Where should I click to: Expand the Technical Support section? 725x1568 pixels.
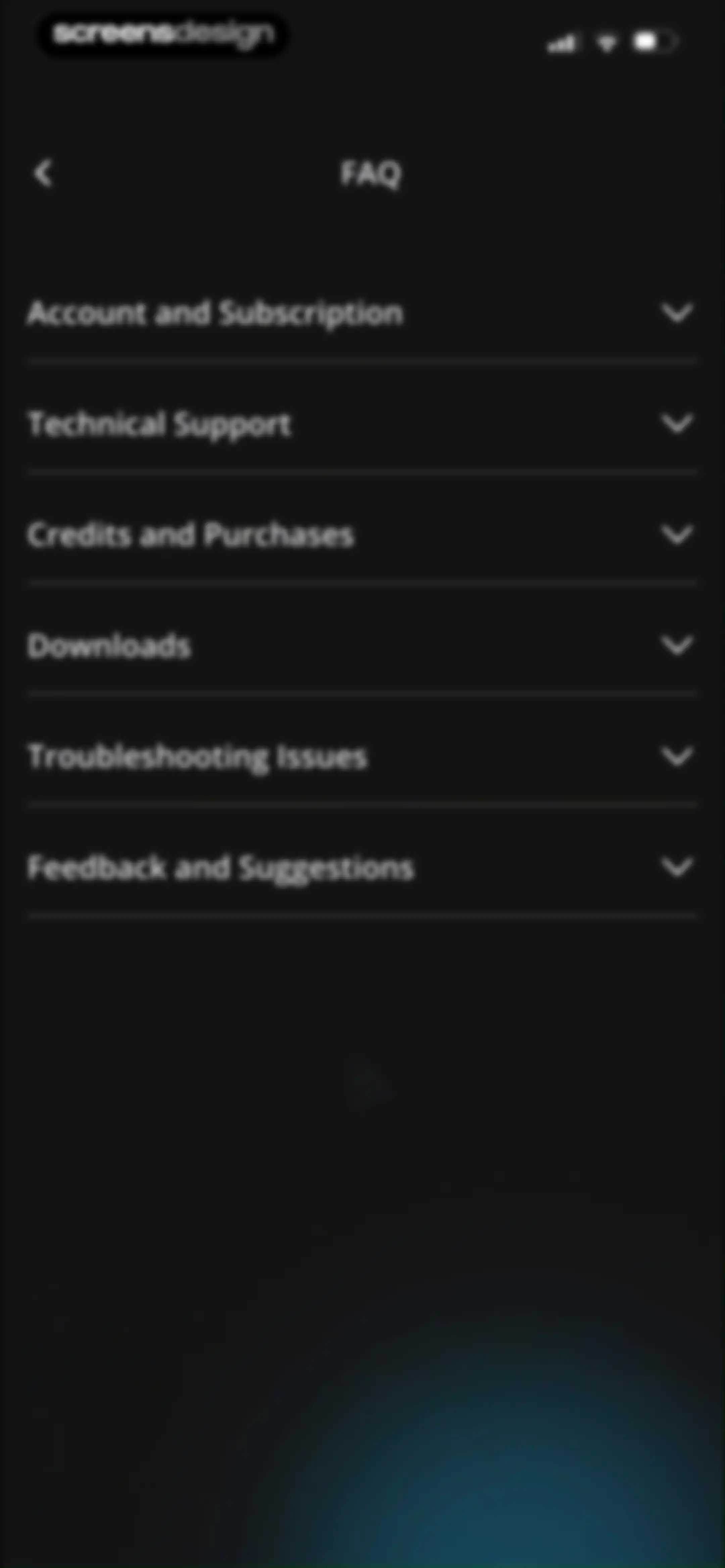click(x=362, y=424)
